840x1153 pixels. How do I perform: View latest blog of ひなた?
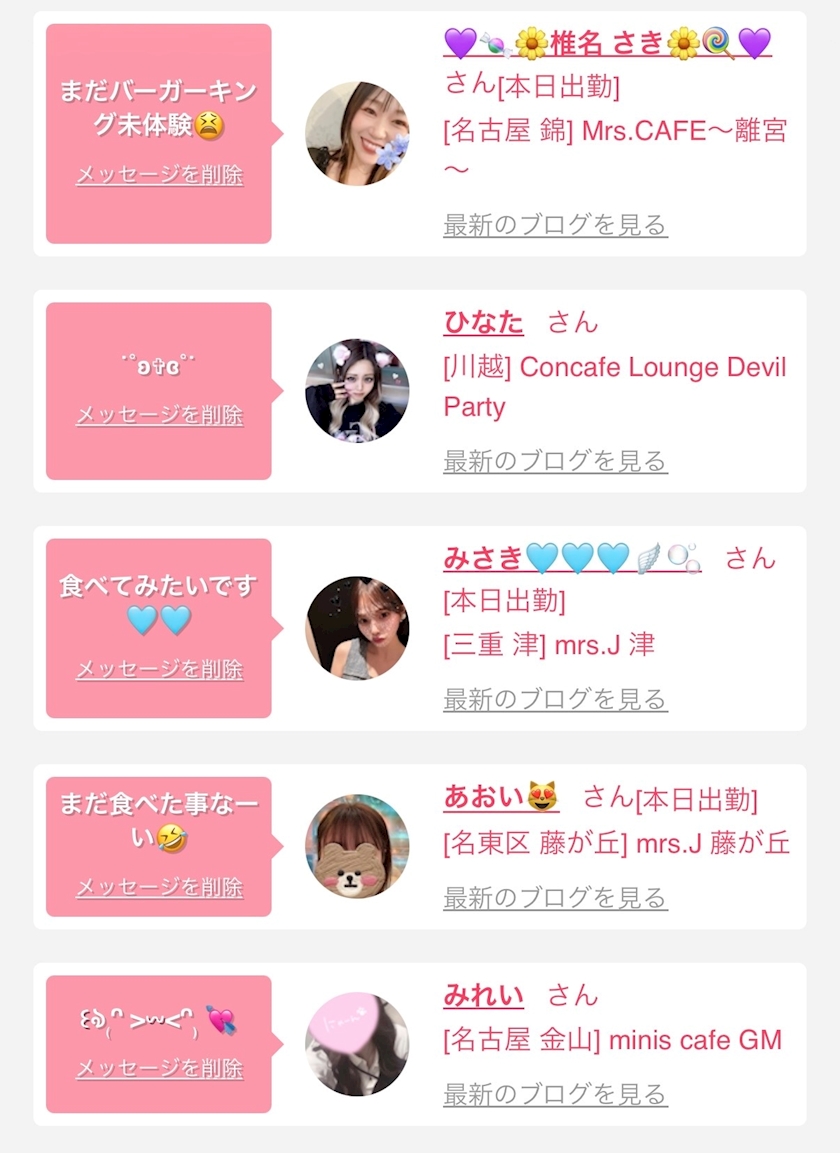(x=555, y=461)
